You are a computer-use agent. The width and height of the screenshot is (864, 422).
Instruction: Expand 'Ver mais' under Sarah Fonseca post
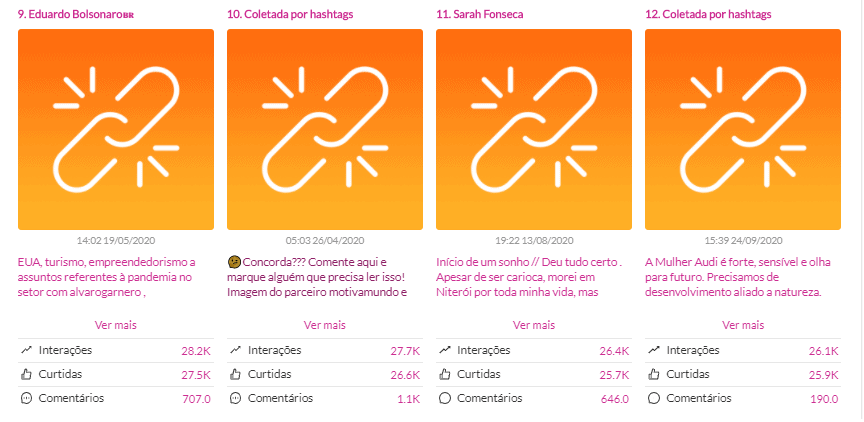[x=534, y=325]
